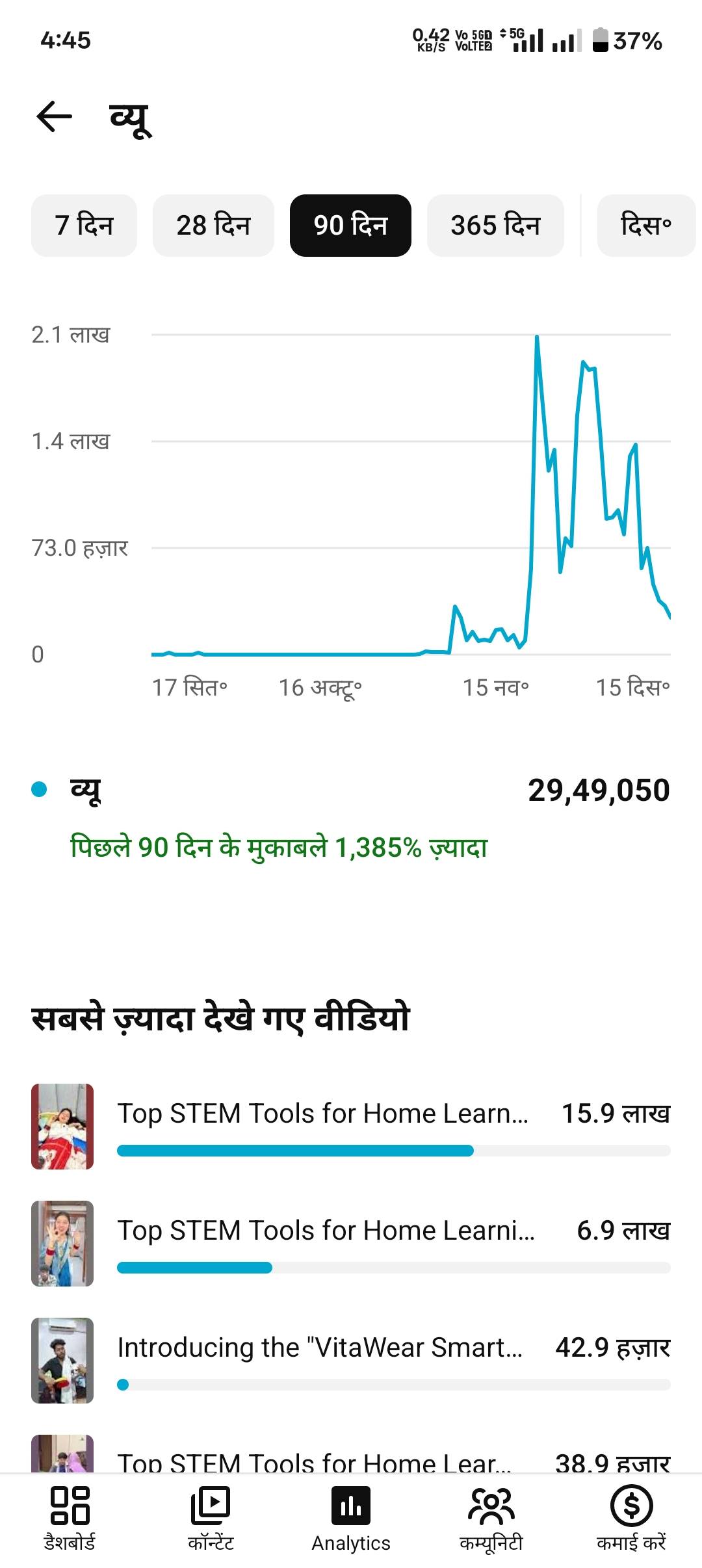Select the 7 दिन time range
The image size is (702, 1568).
click(84, 226)
